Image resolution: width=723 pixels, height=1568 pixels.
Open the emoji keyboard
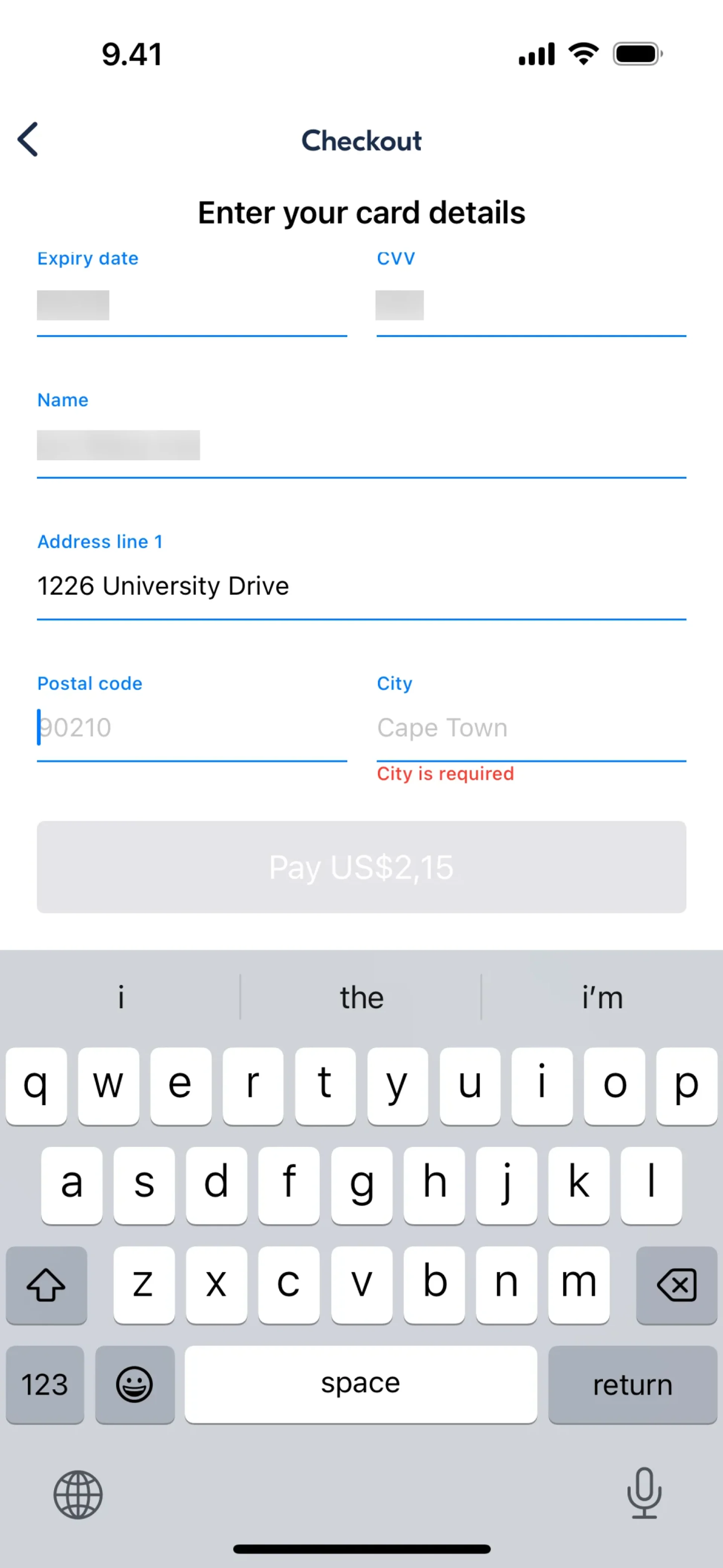tap(134, 1385)
